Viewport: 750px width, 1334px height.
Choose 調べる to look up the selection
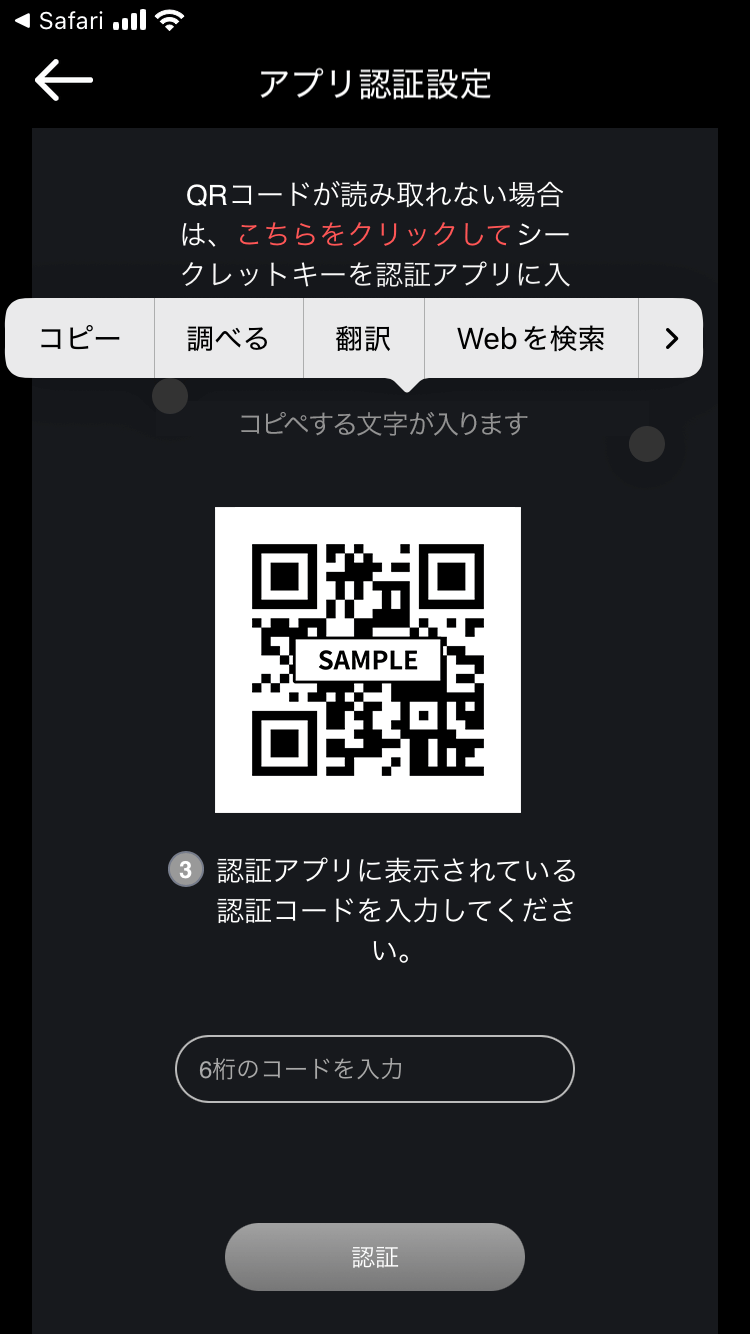pyautogui.click(x=228, y=339)
